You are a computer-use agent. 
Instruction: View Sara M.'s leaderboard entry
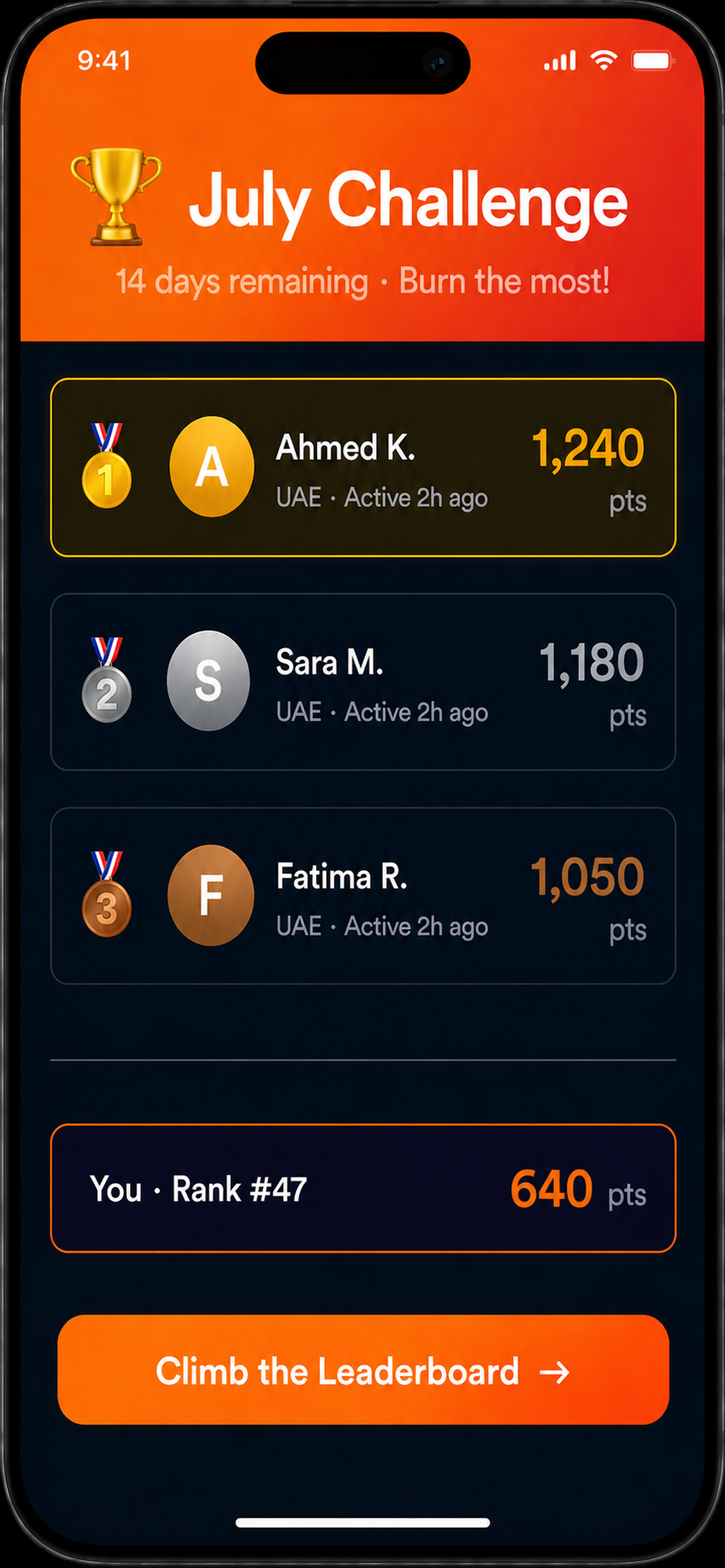point(363,682)
